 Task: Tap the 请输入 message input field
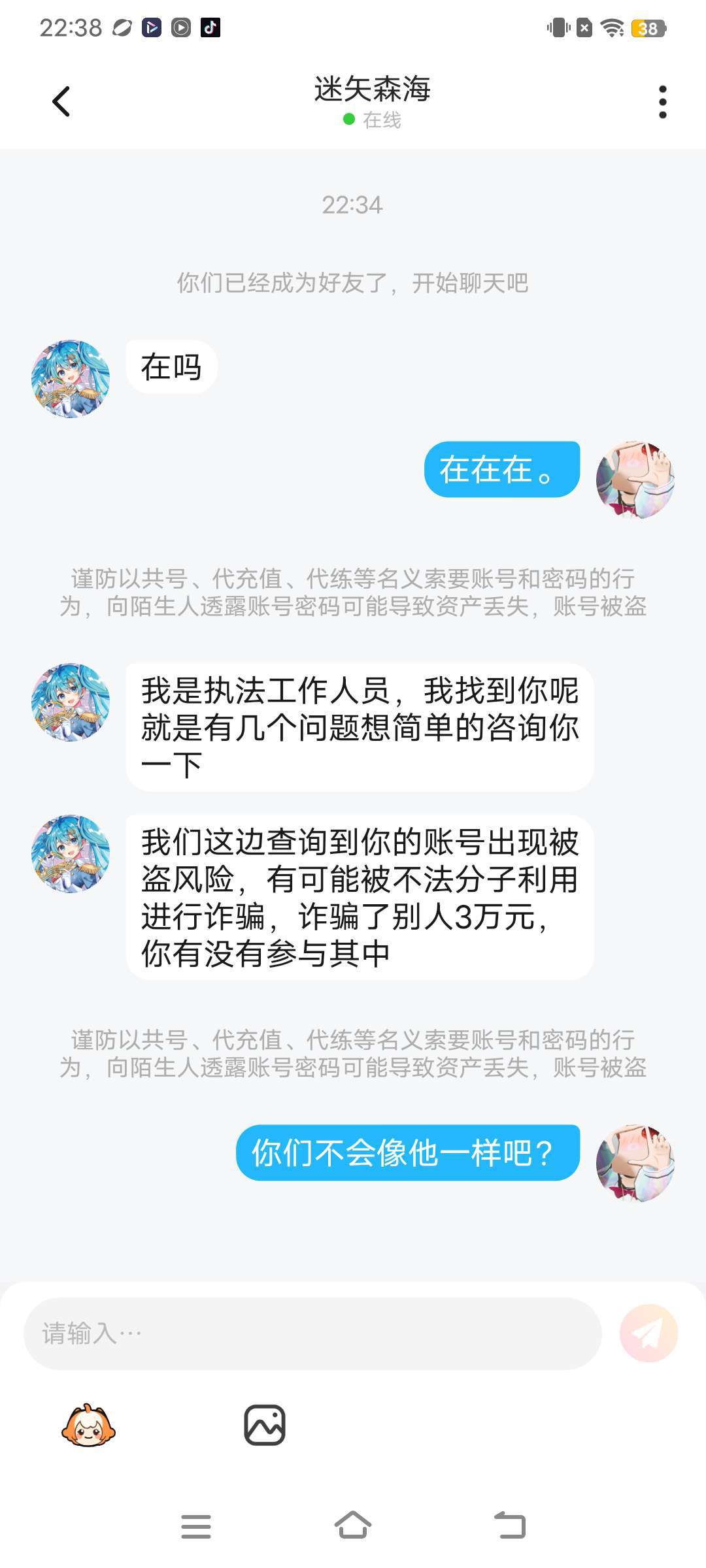click(312, 1333)
